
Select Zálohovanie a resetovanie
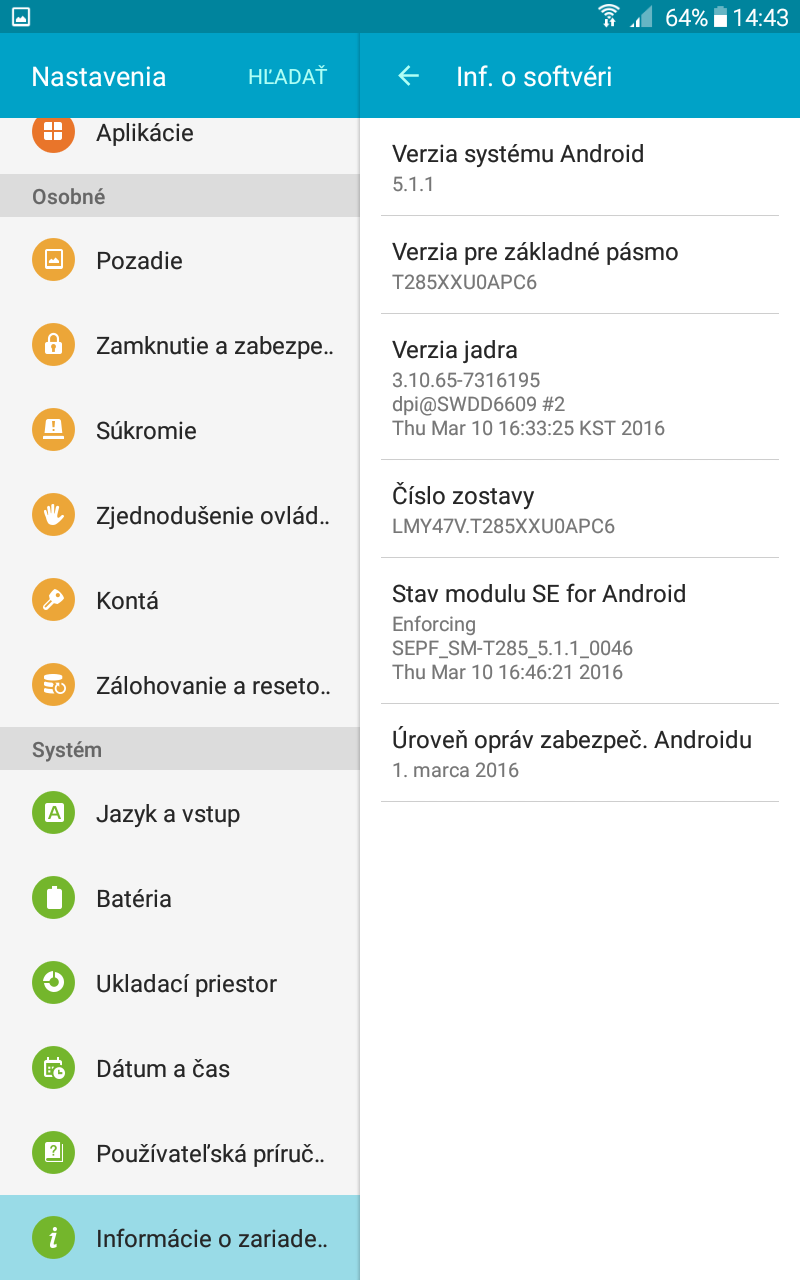click(179, 686)
